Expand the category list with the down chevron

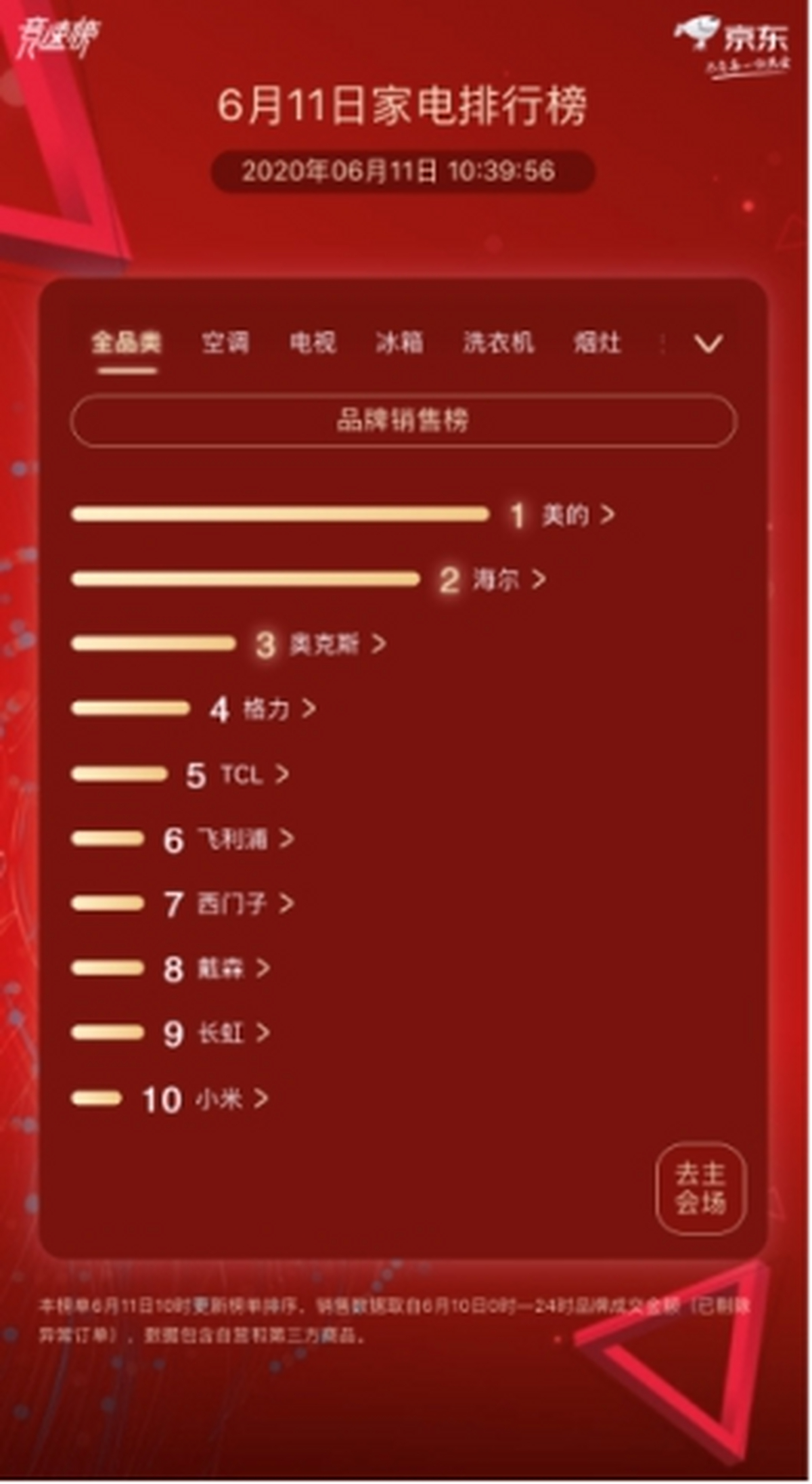click(708, 343)
